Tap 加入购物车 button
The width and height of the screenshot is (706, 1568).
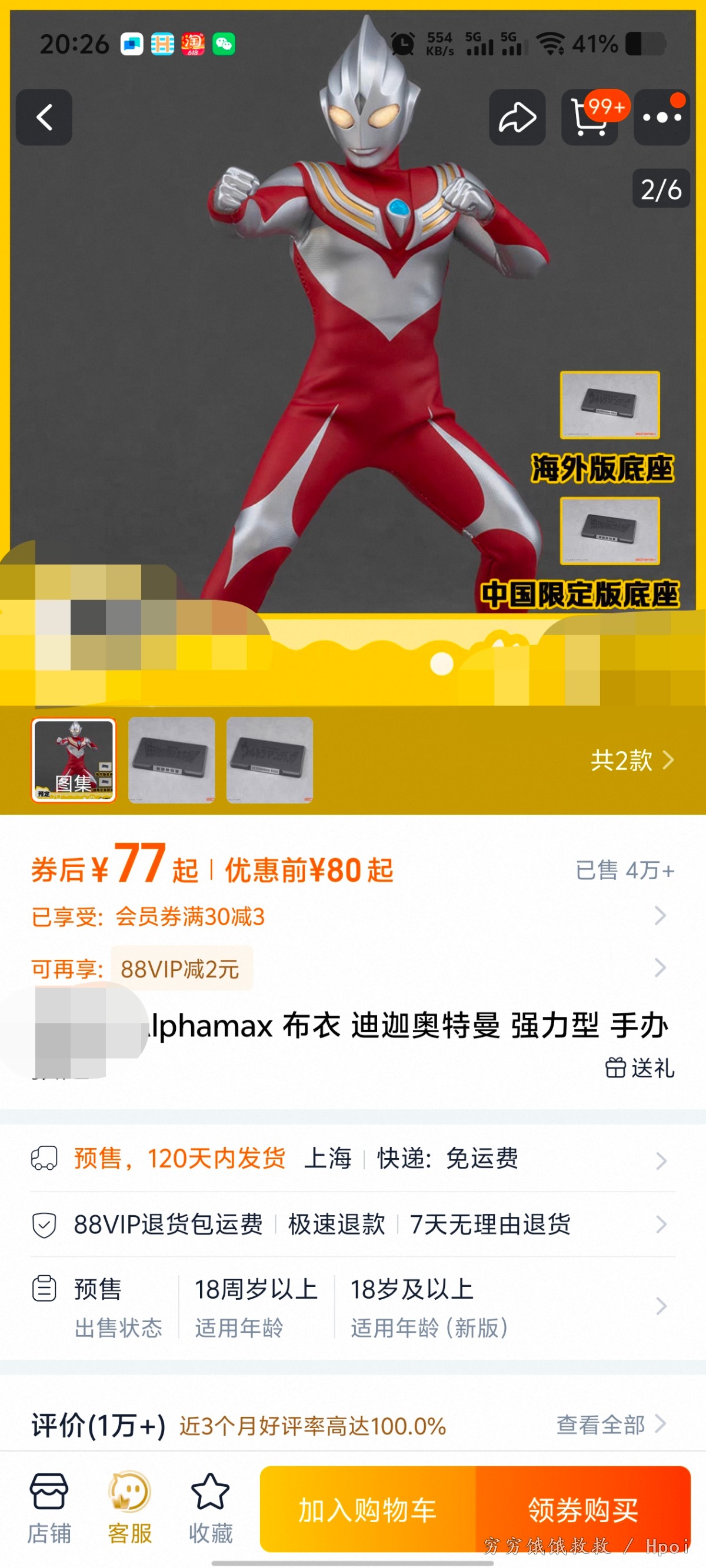tap(367, 1510)
